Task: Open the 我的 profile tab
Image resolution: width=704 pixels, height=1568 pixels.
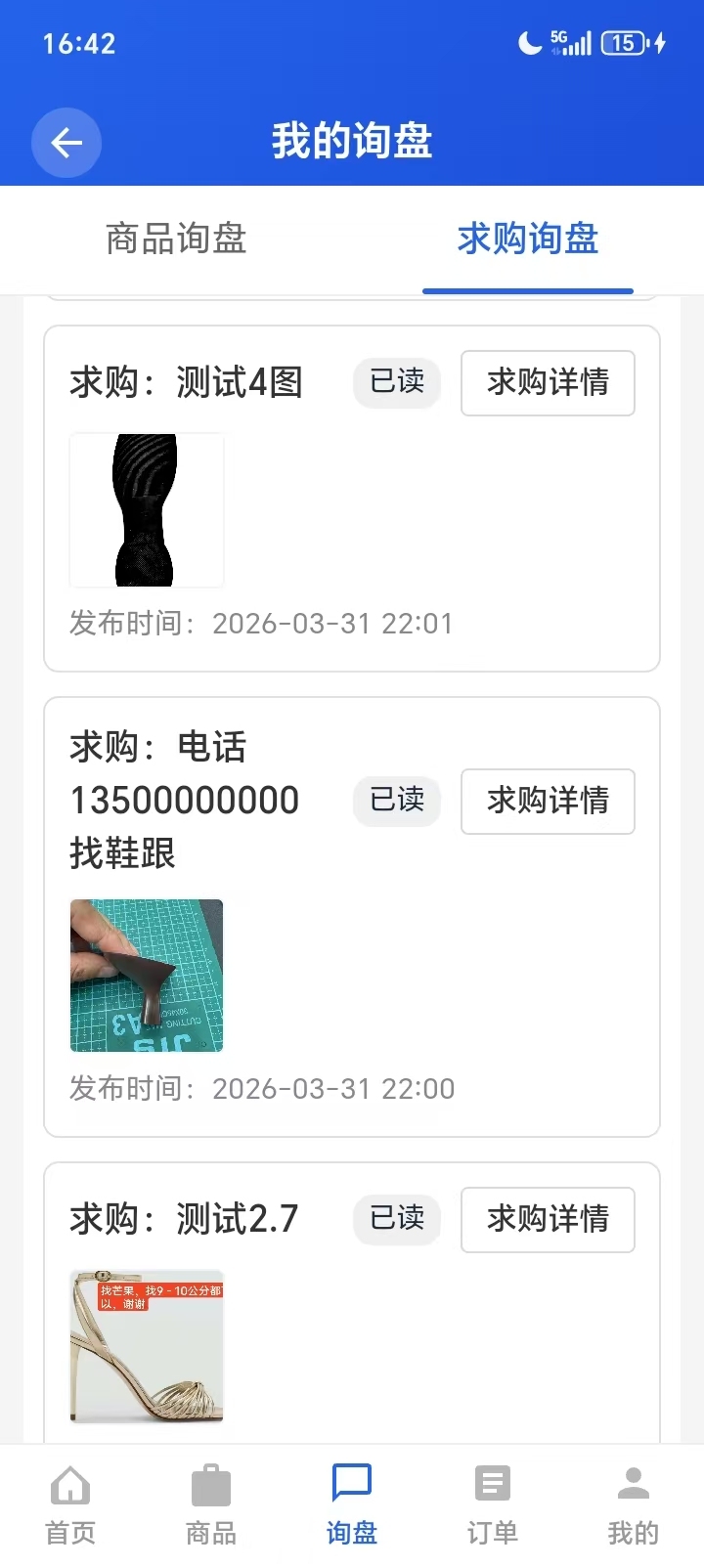Action: 634,1505
